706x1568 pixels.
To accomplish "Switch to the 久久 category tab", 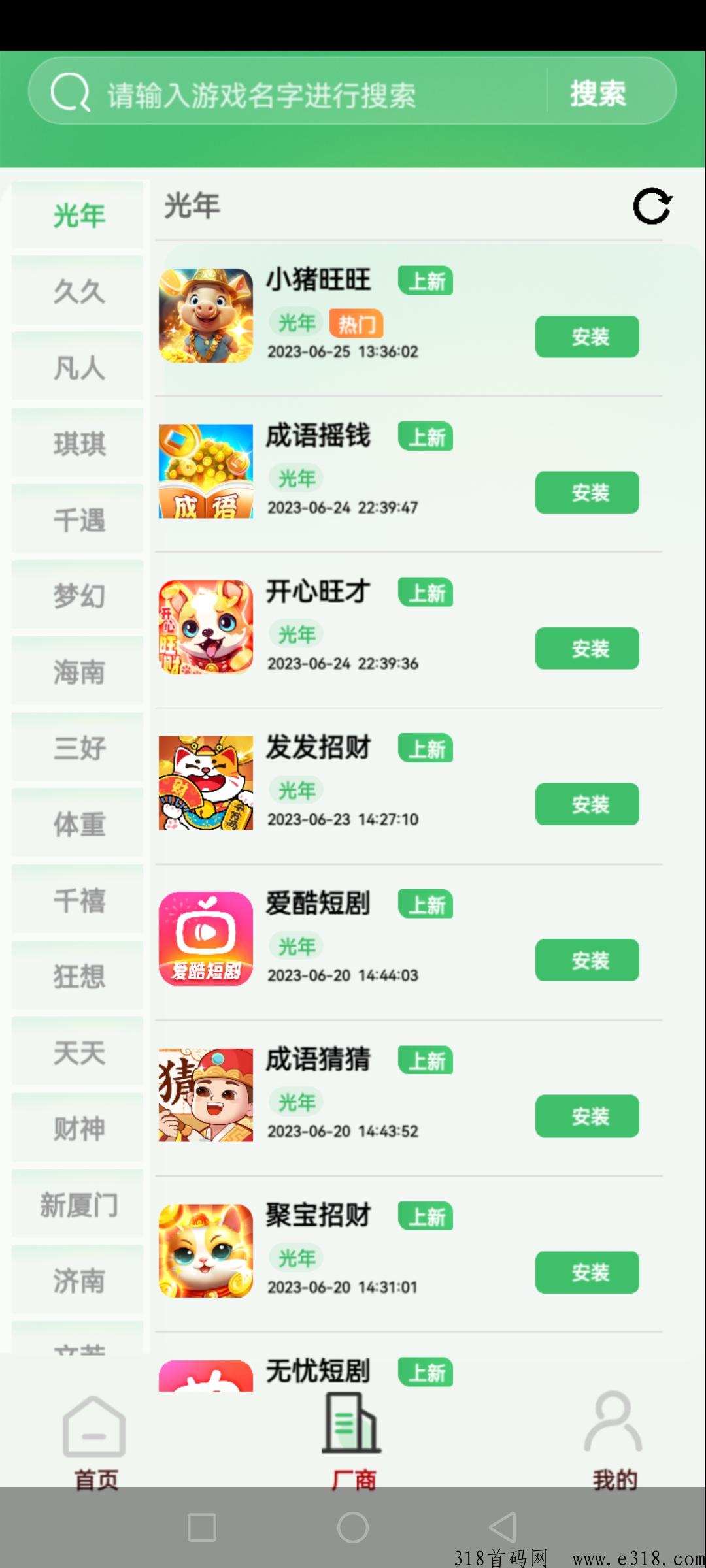I will pyautogui.click(x=77, y=292).
